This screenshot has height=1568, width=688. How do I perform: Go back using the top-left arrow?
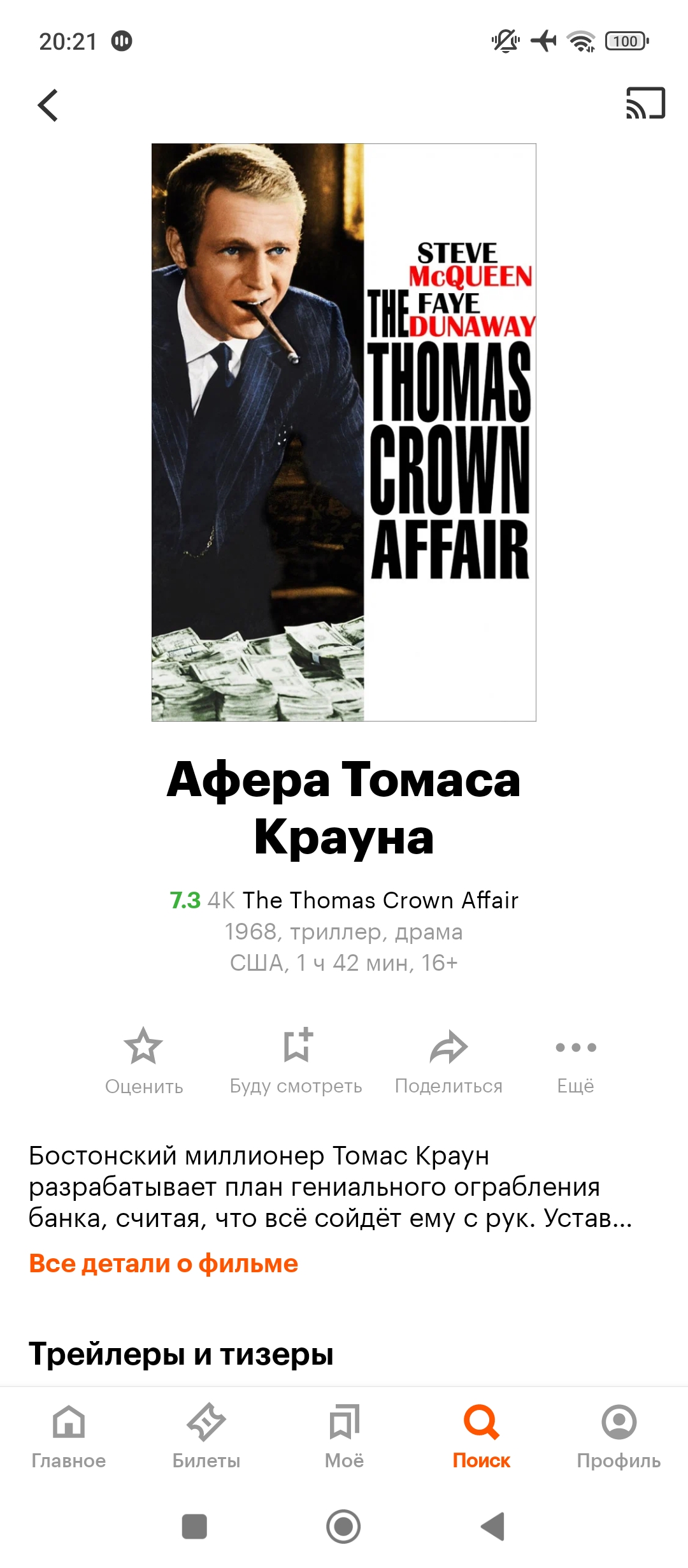click(48, 105)
